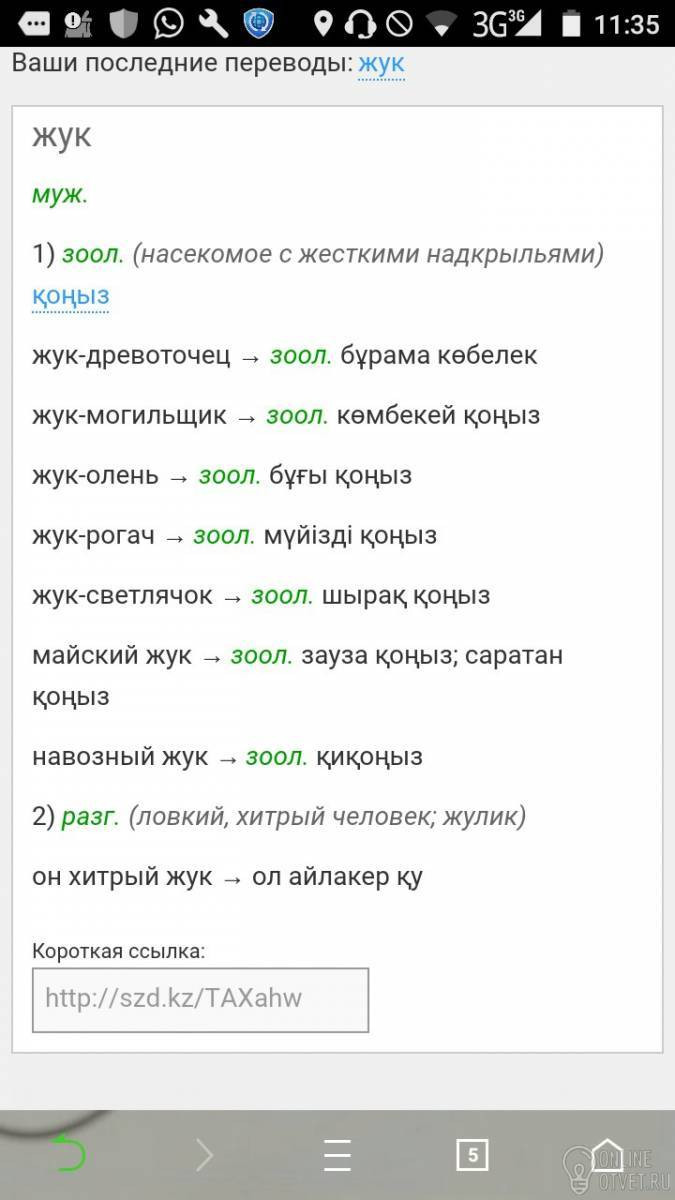
Task: Go forward with the browser forward arrow
Action: pyautogui.click(x=204, y=1155)
